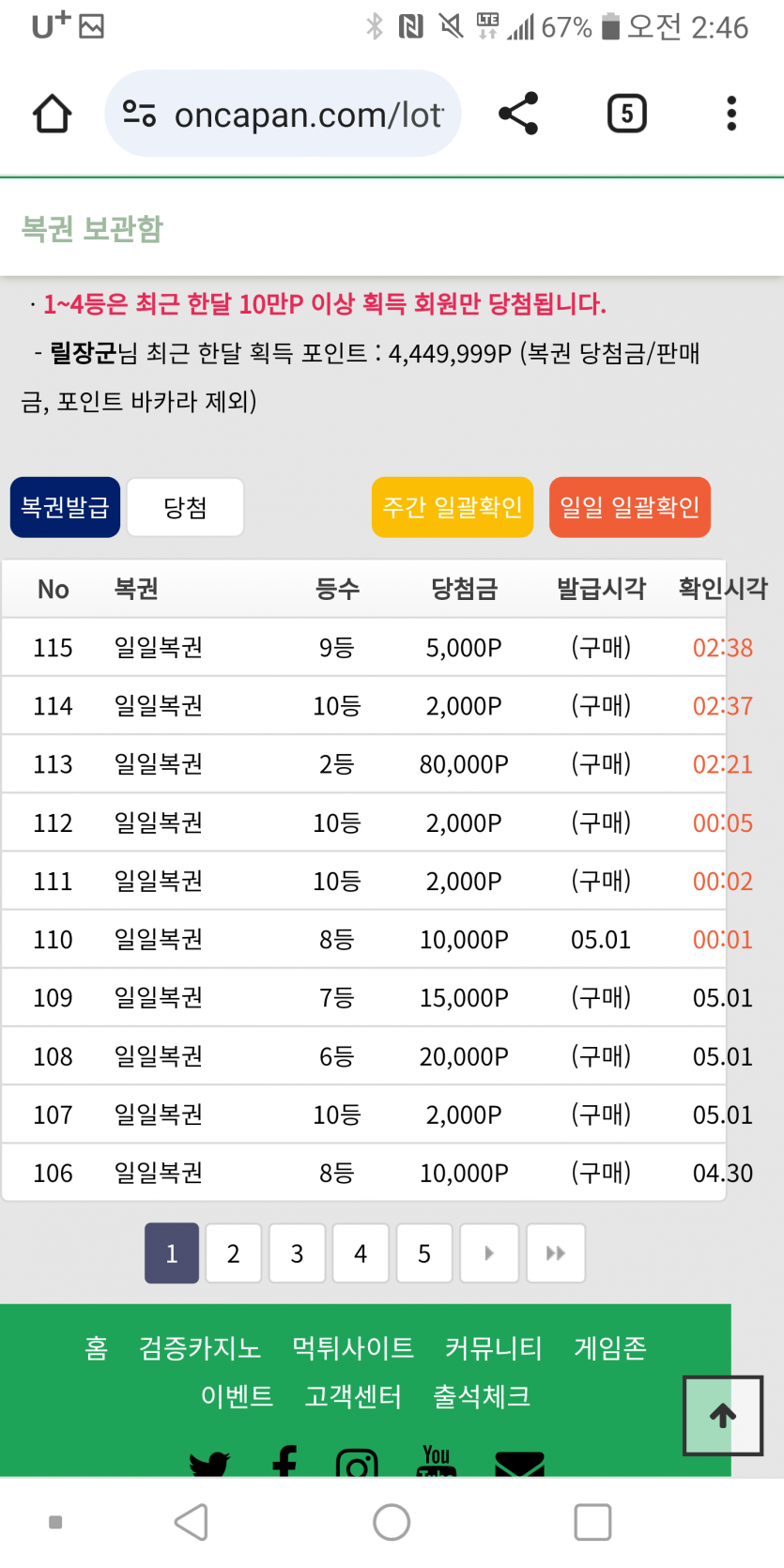This screenshot has height=1568, width=784.
Task: Share this page
Action: 518,114
